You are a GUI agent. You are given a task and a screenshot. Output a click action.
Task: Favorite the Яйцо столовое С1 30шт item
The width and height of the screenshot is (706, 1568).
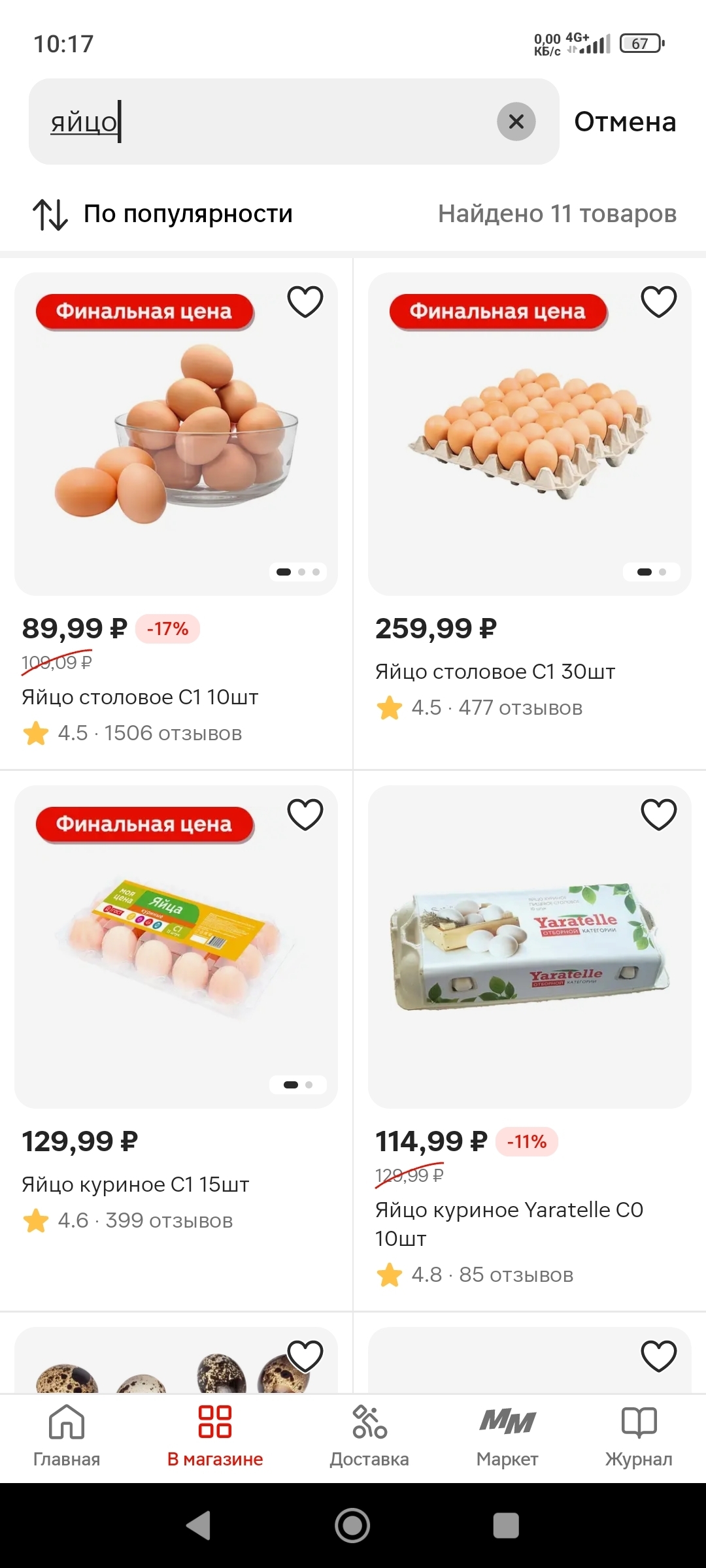(658, 302)
